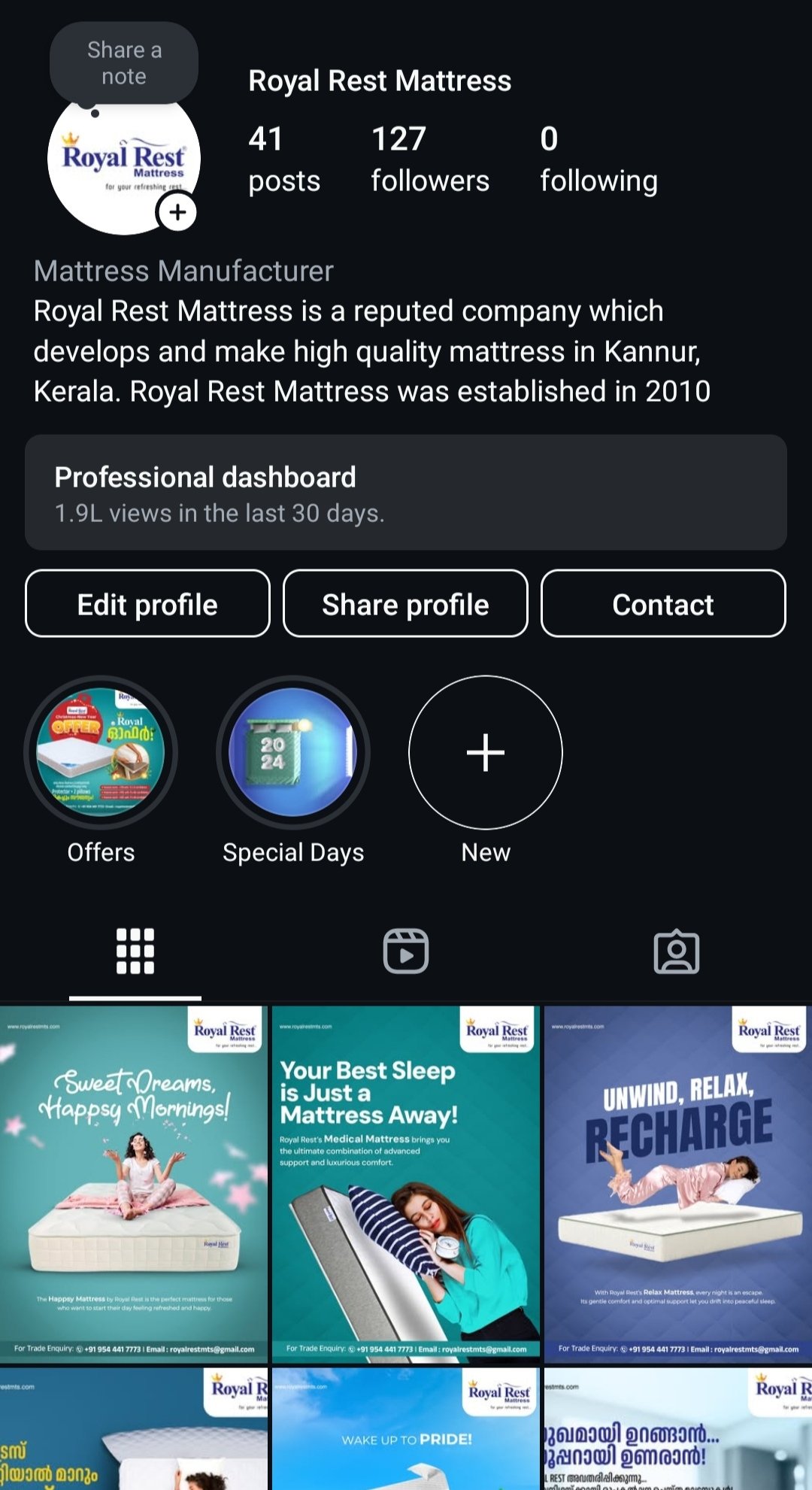Viewport: 812px width, 1490px height.
Task: Open the following list
Action: pos(598,159)
